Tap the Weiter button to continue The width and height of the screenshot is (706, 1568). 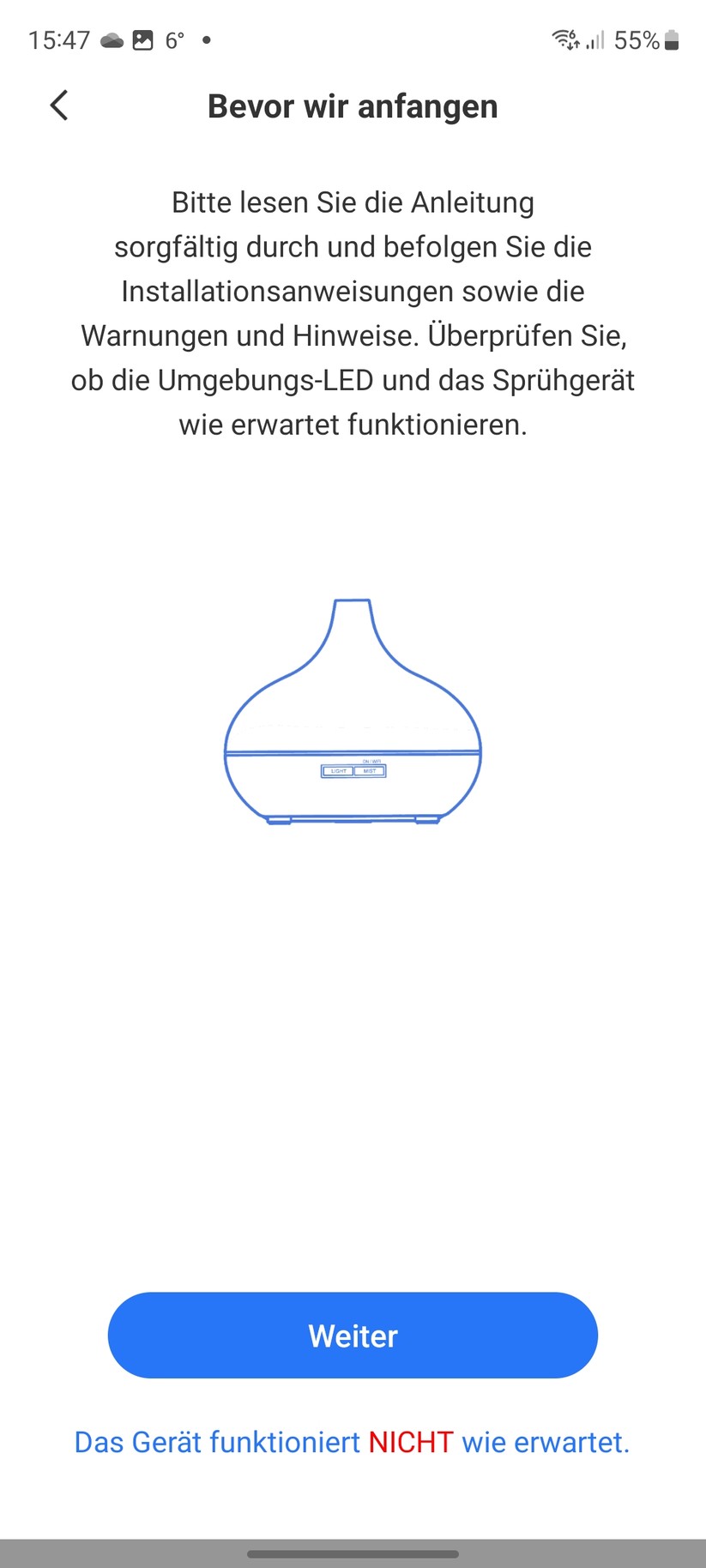pos(353,1335)
